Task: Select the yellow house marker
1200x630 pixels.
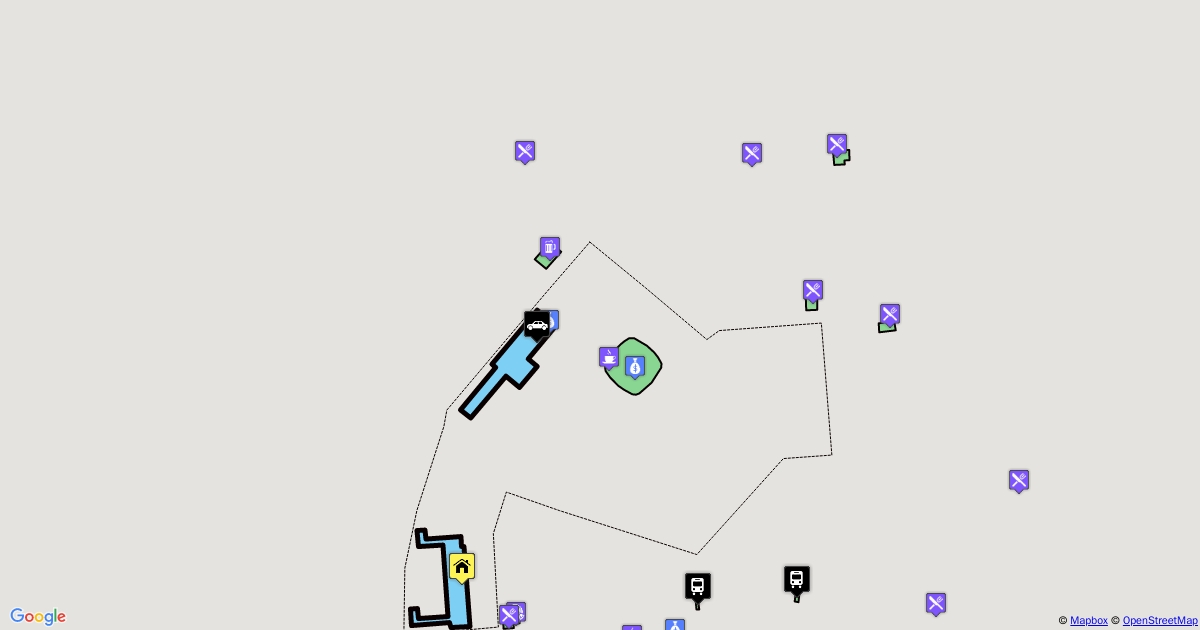Action: point(461,567)
